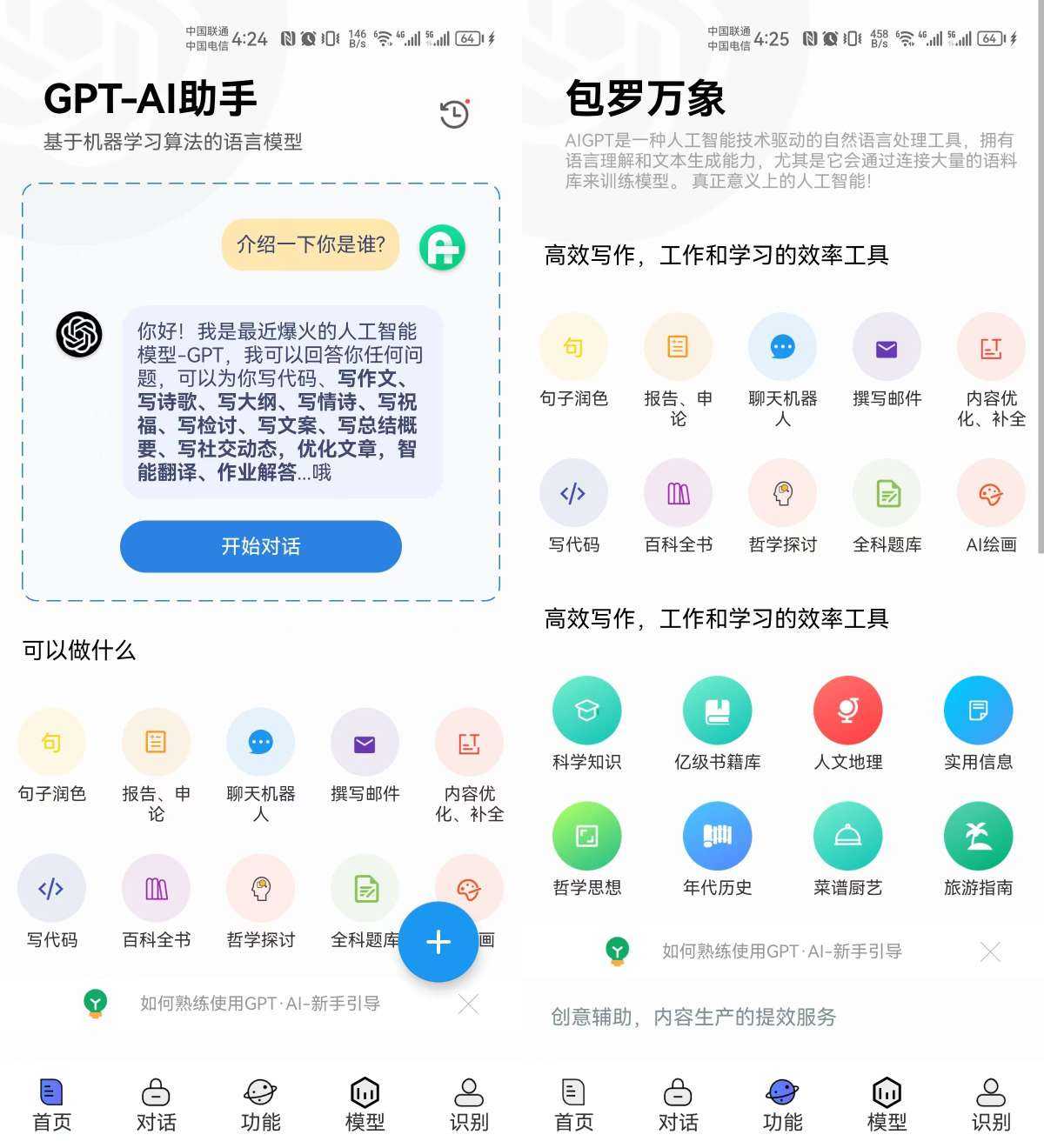Open the 聊天机器人 chatbot tool
Viewport: 1044px width, 1148px height.
click(x=260, y=743)
